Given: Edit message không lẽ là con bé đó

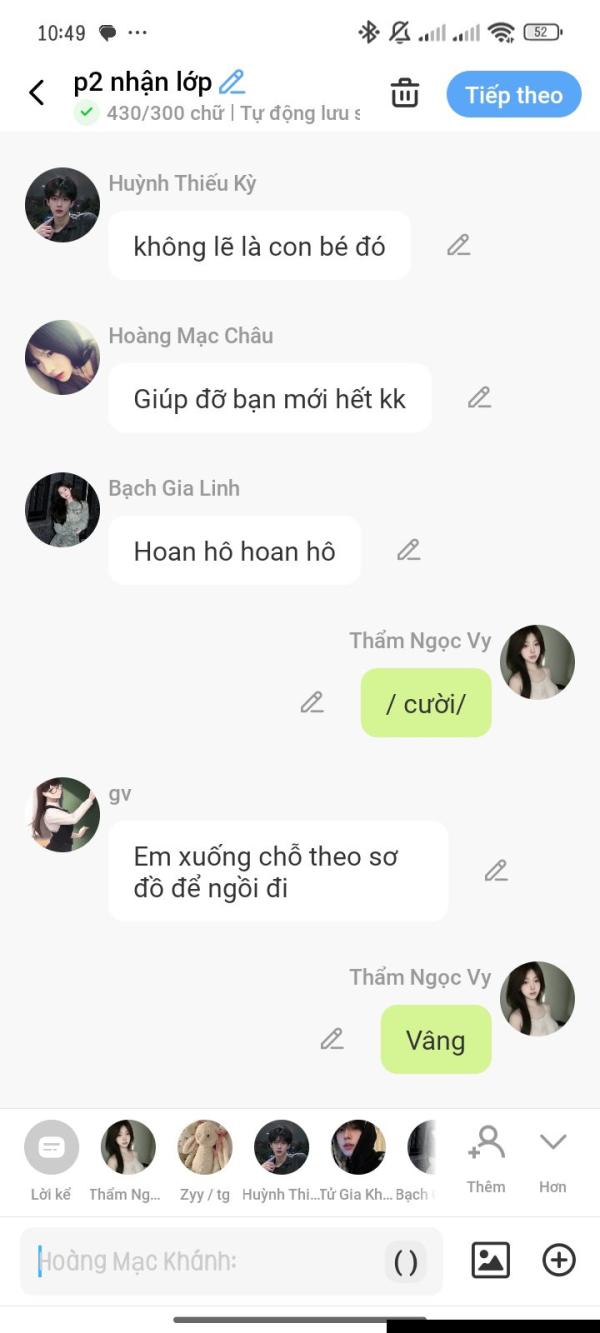Looking at the screenshot, I should (458, 245).
